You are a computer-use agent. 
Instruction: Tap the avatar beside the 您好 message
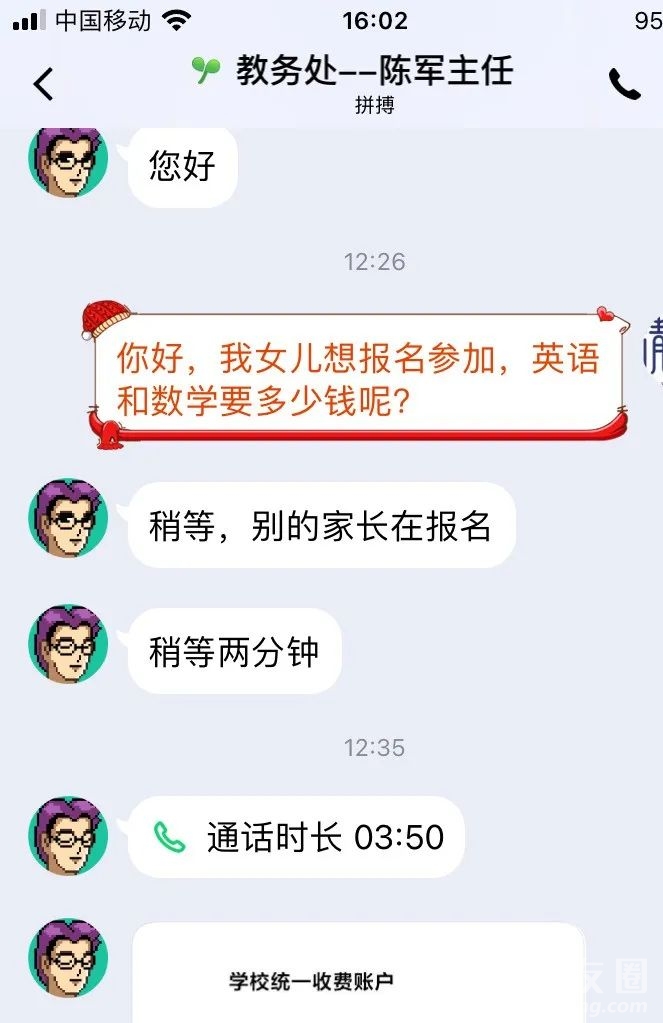(x=68, y=160)
